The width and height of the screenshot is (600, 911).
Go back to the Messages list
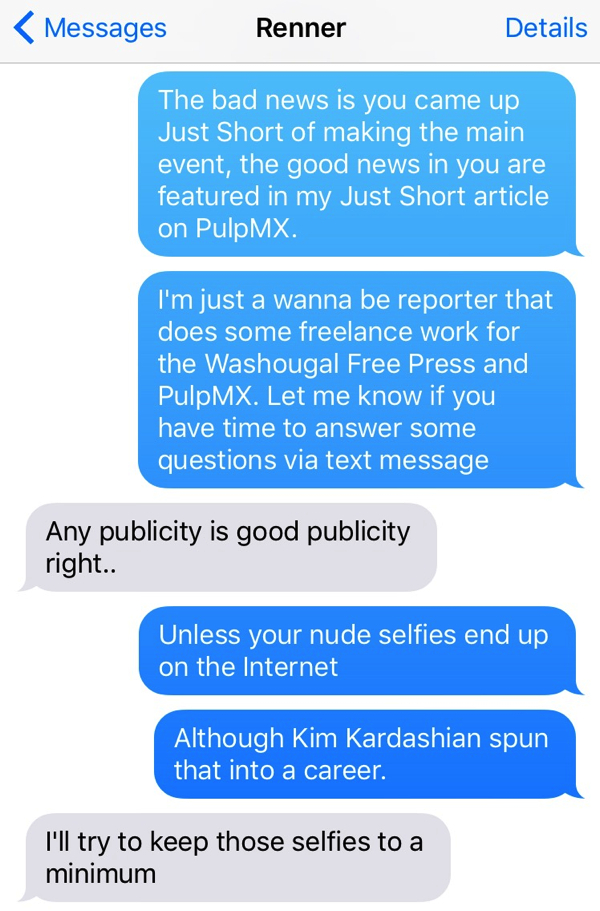(x=90, y=28)
